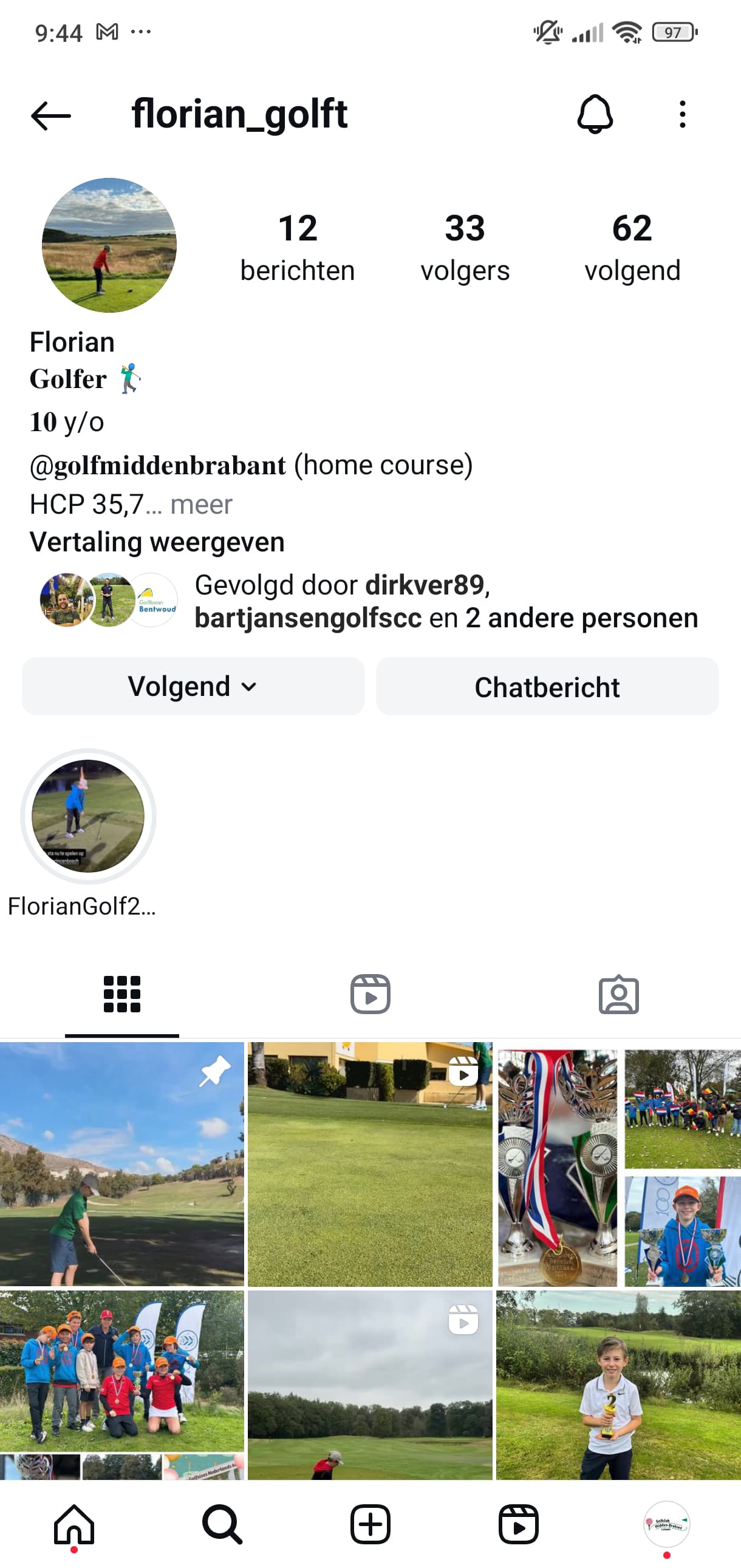Image resolution: width=741 pixels, height=1568 pixels.
Task: Go to the Home feed tab
Action: (x=74, y=1524)
